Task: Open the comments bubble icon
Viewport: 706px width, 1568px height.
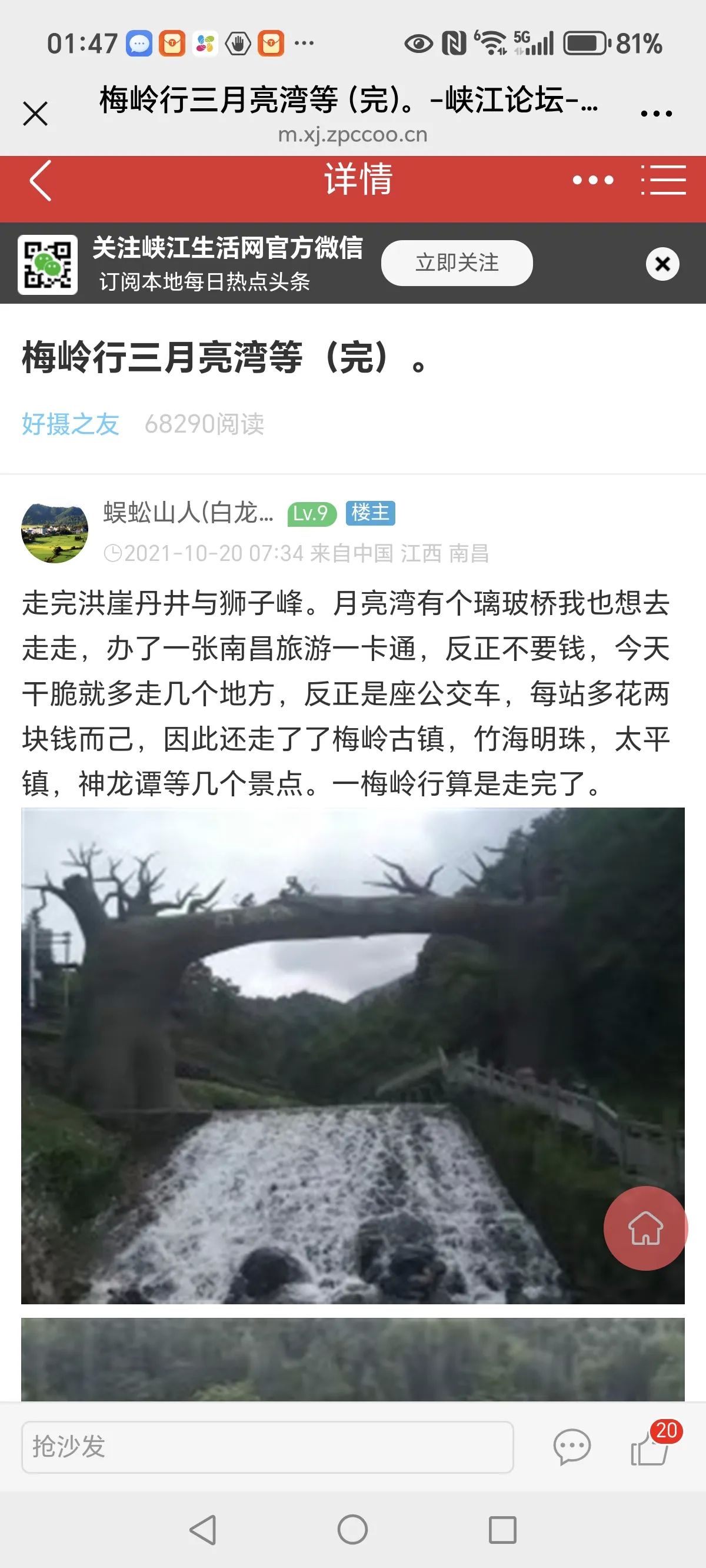Action: click(571, 1446)
